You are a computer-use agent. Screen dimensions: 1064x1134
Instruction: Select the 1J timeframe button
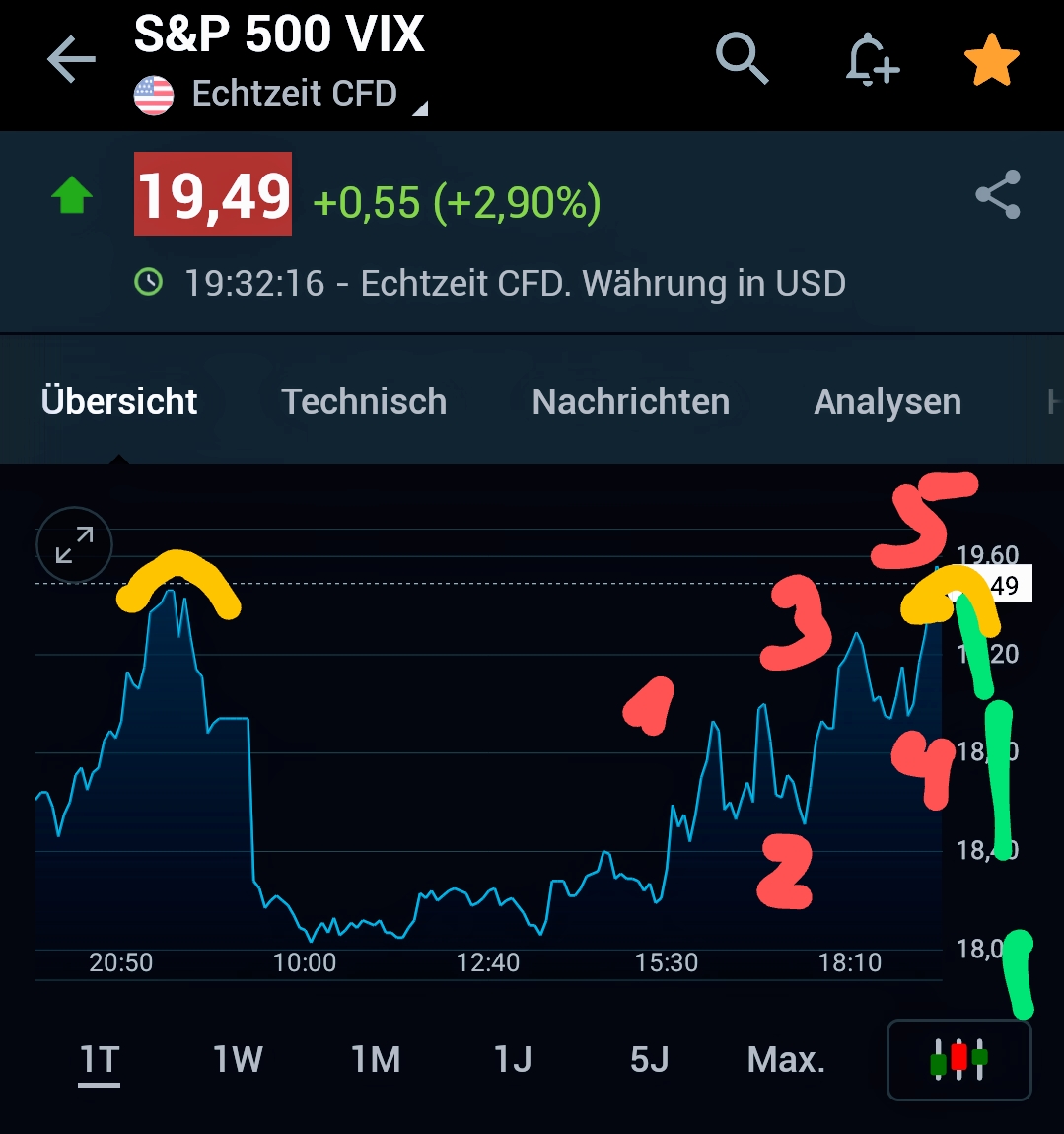(x=512, y=1060)
